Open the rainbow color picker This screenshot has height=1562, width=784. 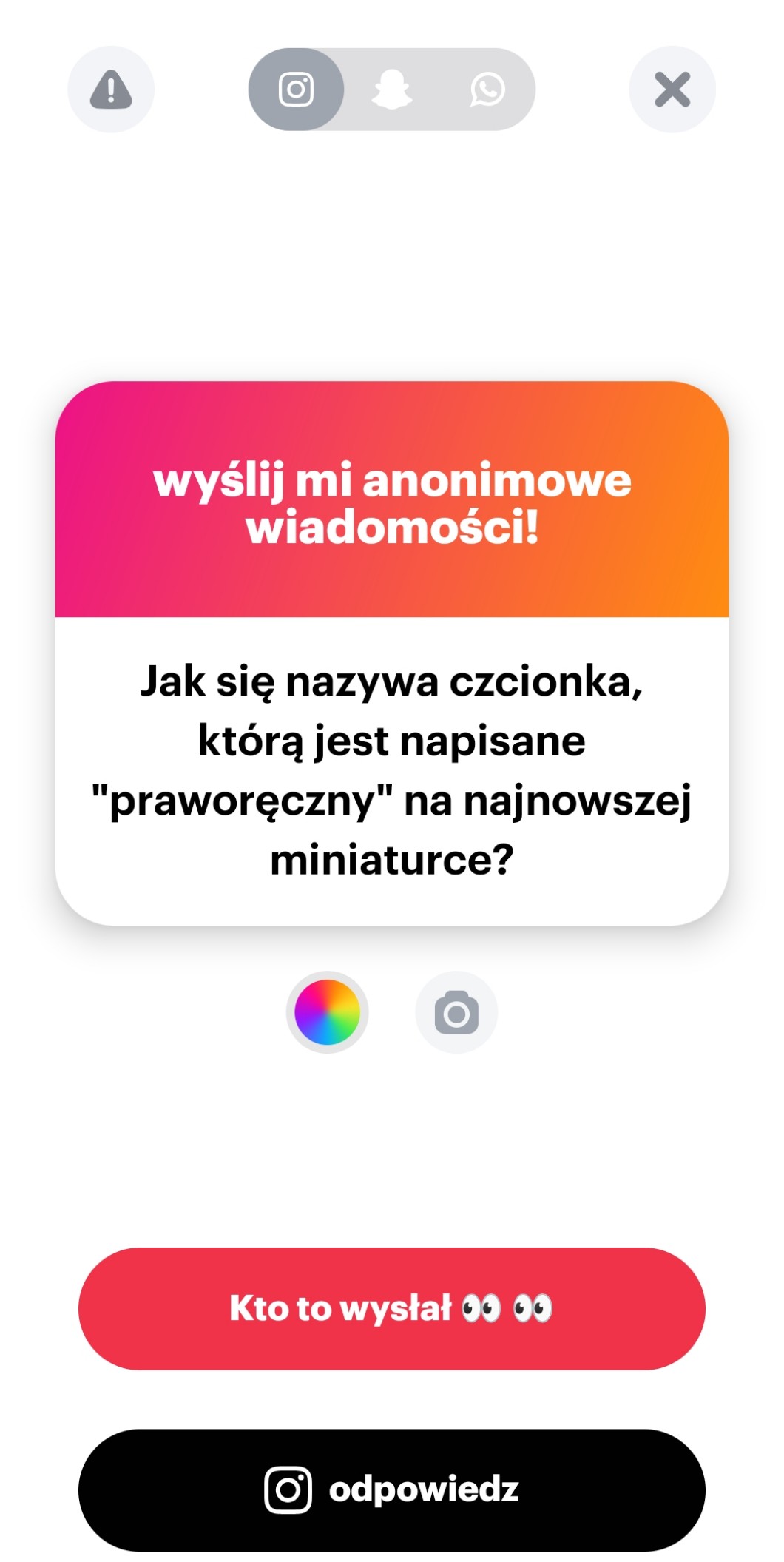[x=327, y=1012]
